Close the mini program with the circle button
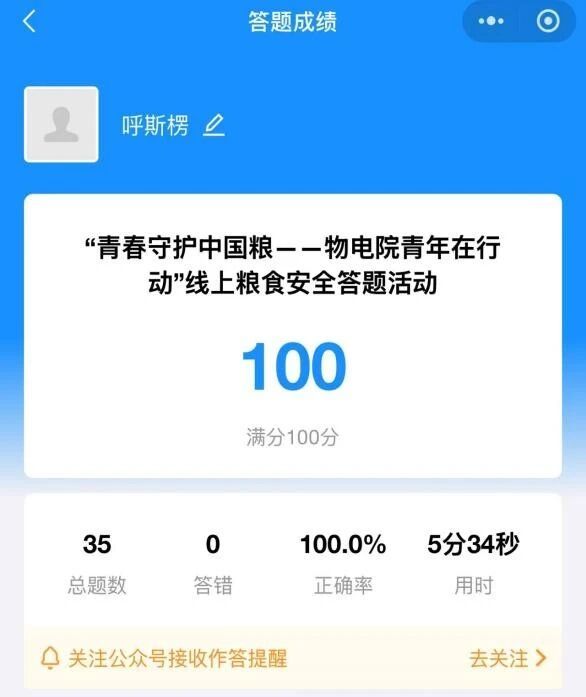 pos(548,21)
